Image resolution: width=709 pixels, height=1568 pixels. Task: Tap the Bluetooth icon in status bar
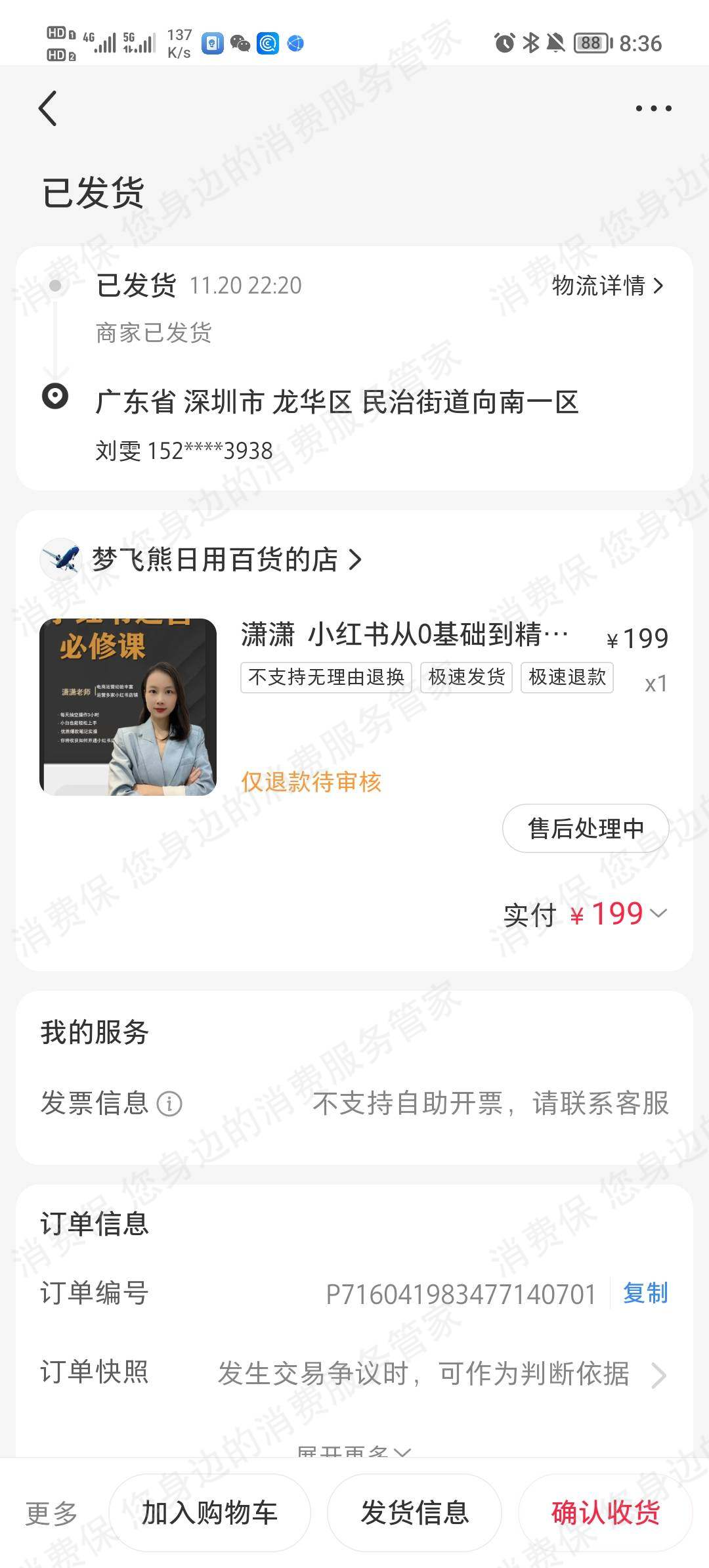pyautogui.click(x=533, y=42)
